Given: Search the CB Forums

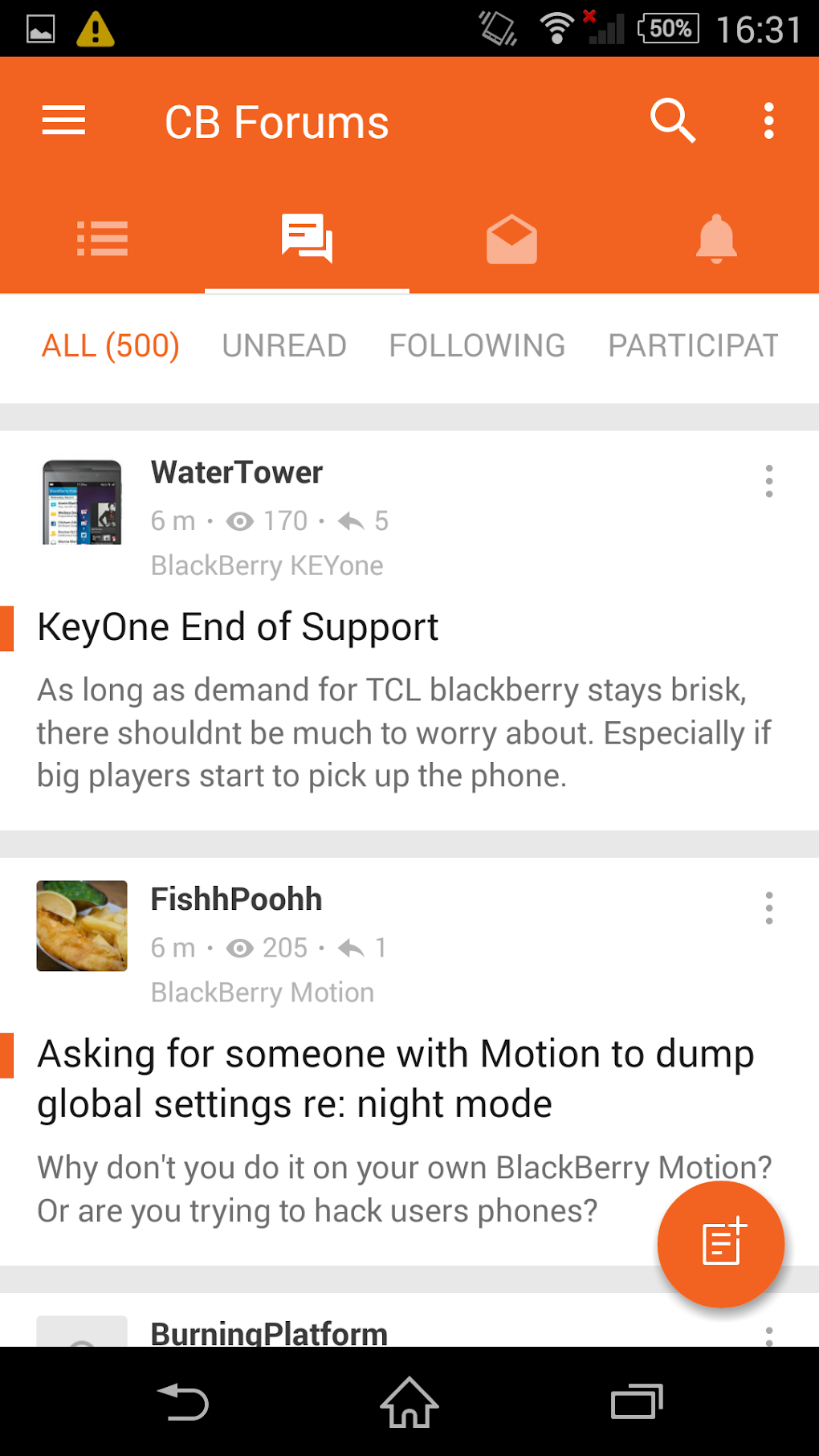Looking at the screenshot, I should tap(672, 121).
